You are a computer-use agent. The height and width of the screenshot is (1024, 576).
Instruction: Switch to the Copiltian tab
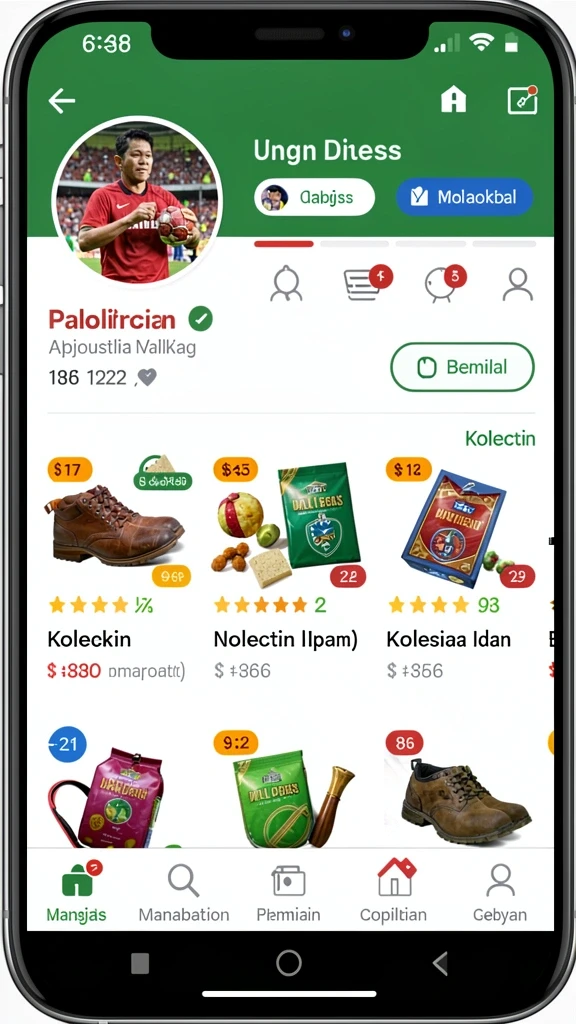point(393,891)
